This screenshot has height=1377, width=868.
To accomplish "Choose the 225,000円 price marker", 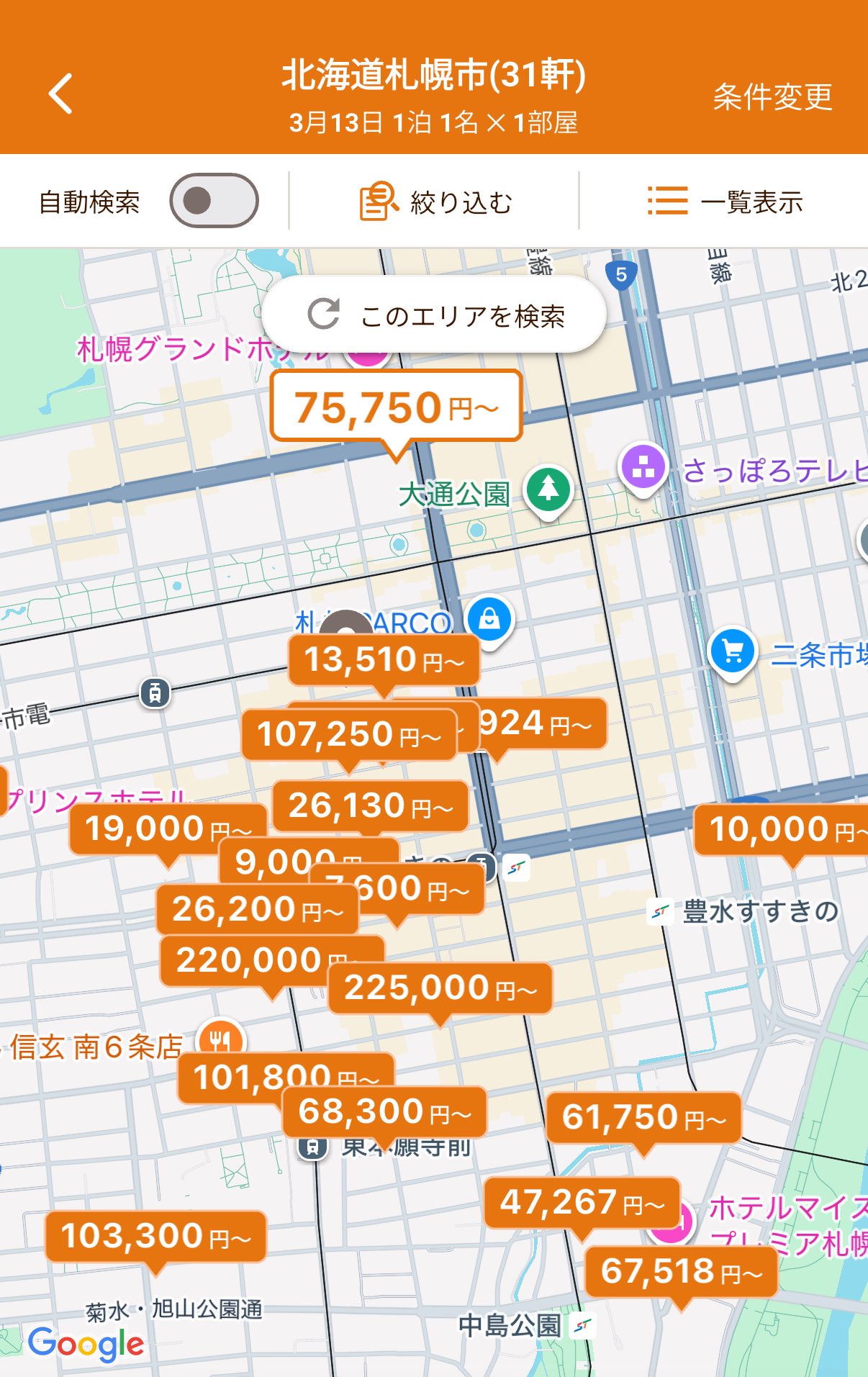I will tap(440, 988).
